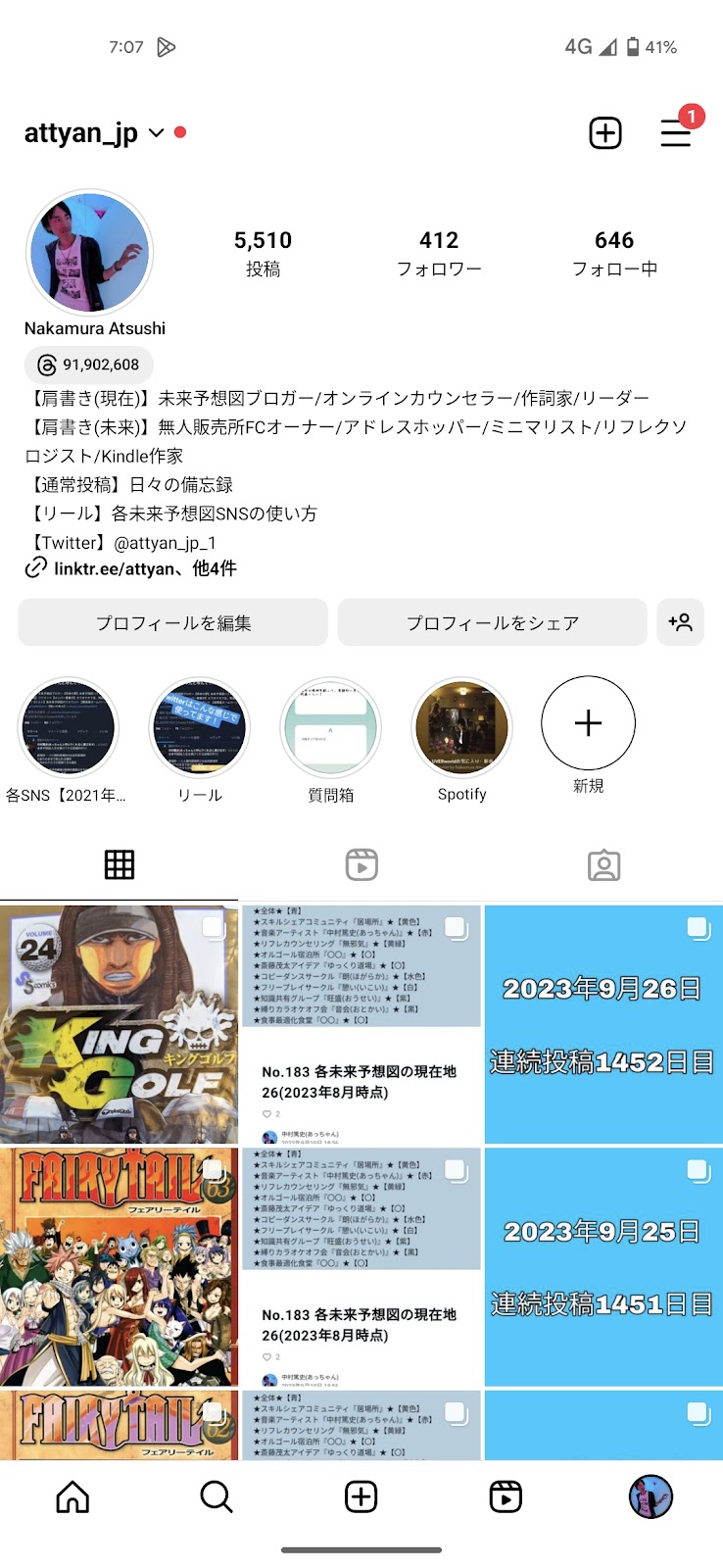Open the discover people icon button

(x=681, y=622)
